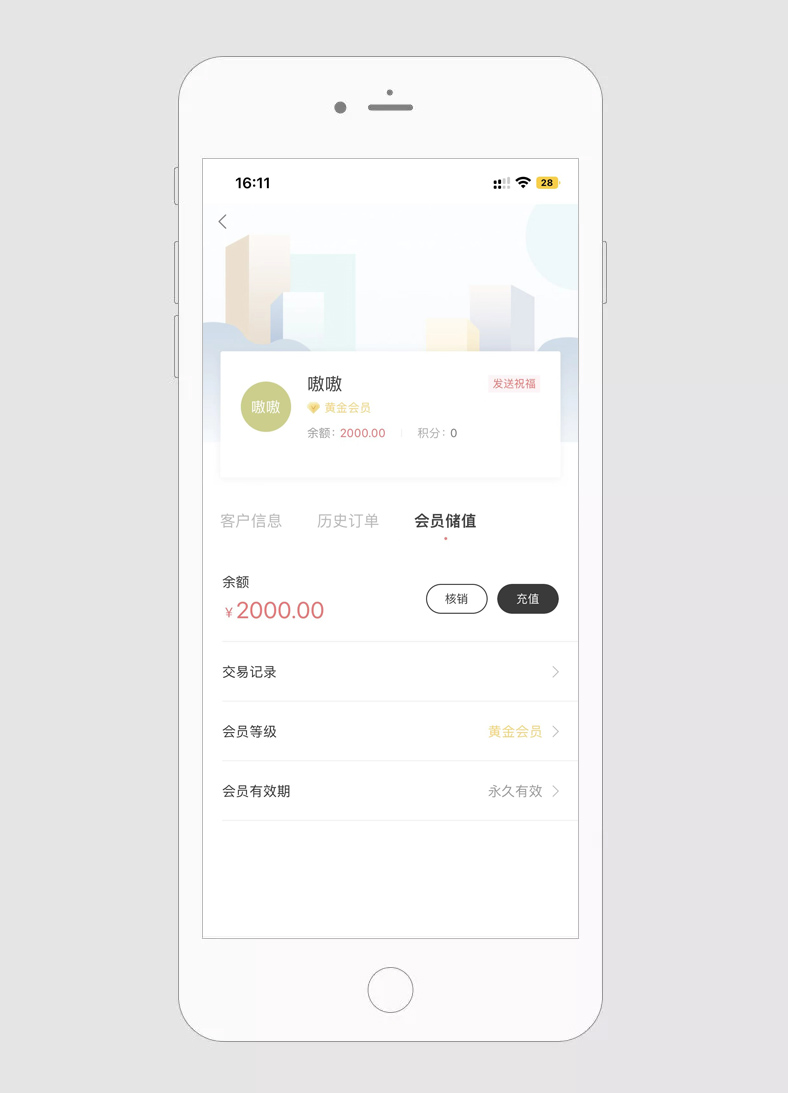Select the 会员储值 tab
This screenshot has width=788, height=1093.
pyautogui.click(x=445, y=521)
